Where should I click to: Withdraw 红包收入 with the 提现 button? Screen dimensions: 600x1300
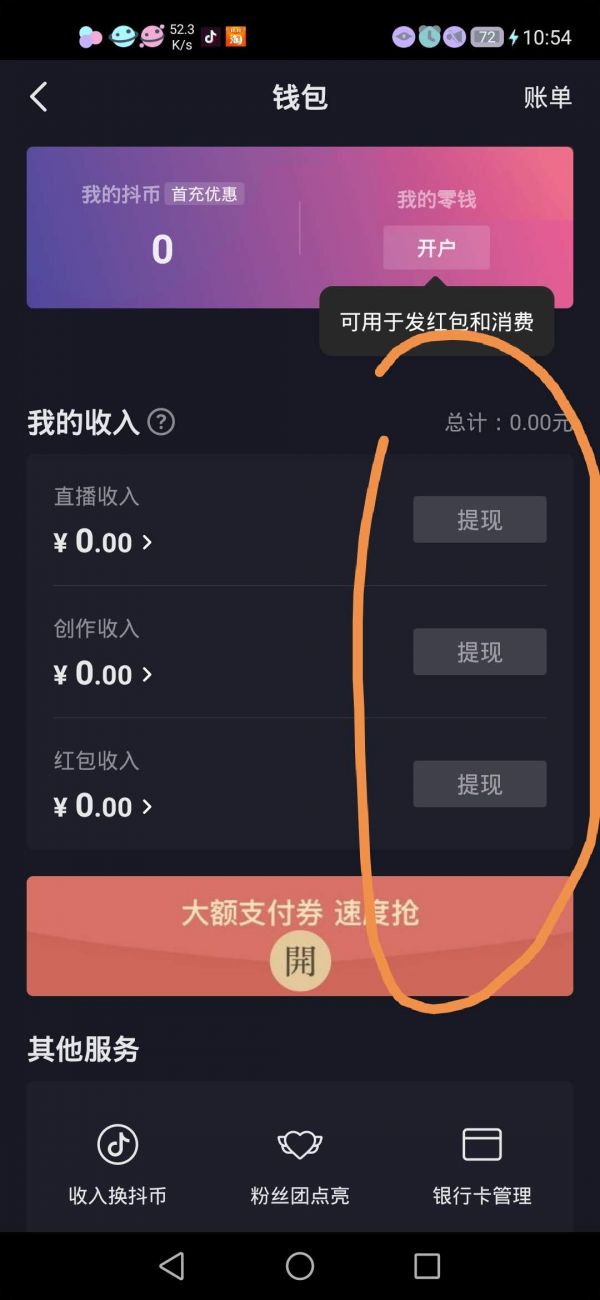point(479,784)
